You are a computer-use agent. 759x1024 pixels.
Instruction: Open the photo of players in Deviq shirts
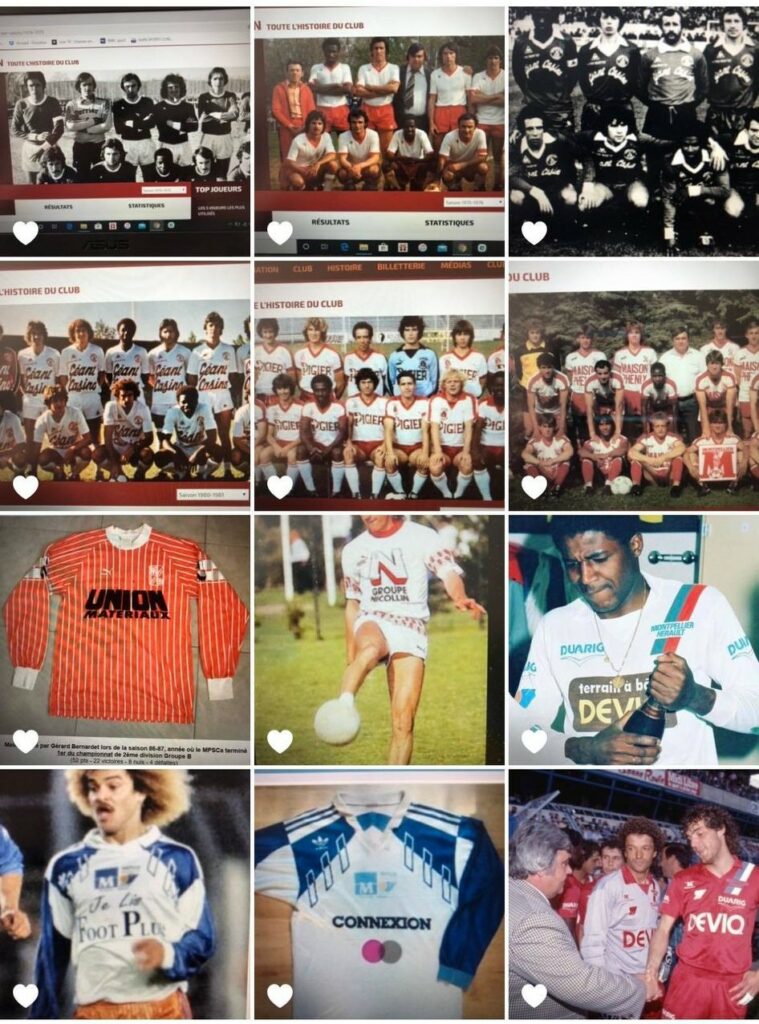[x=633, y=893]
